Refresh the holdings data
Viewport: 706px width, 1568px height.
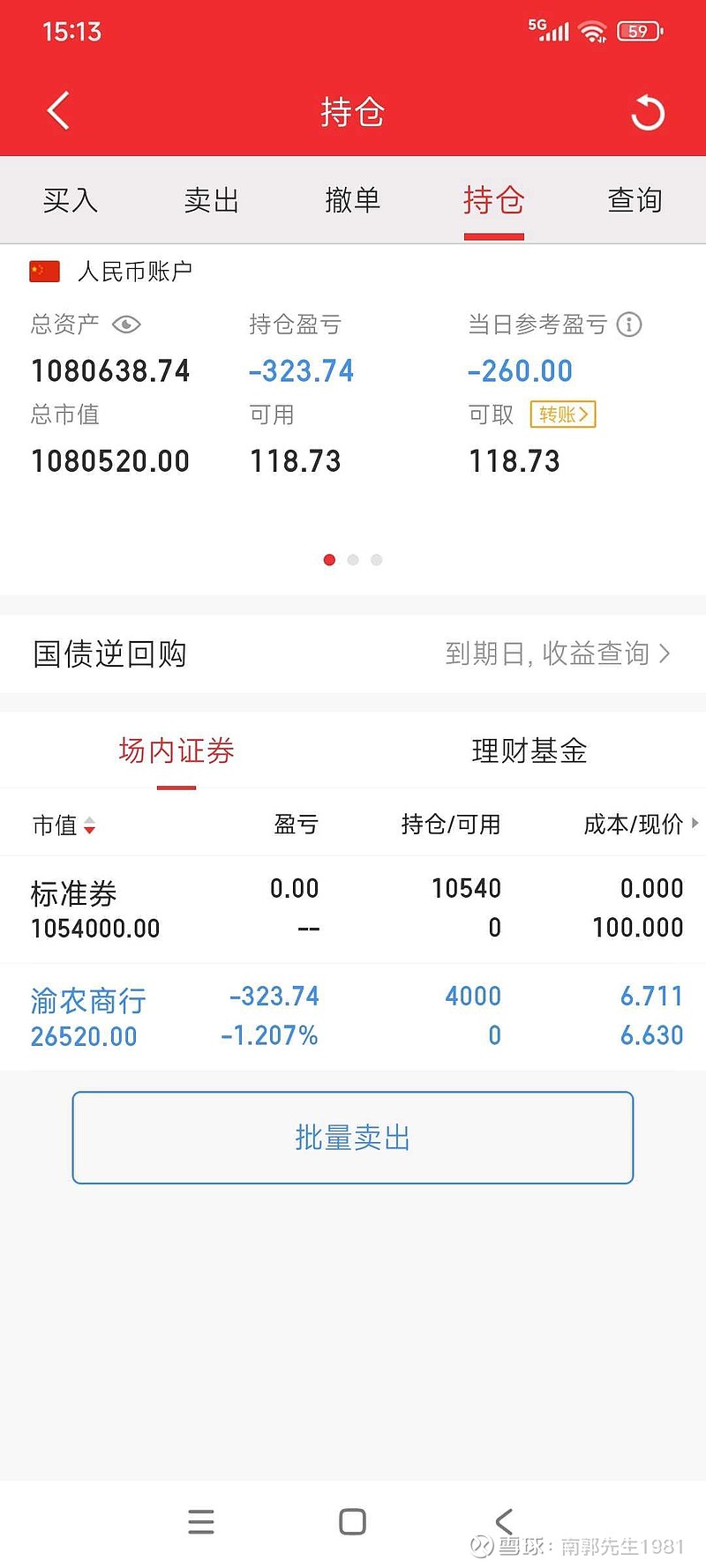click(648, 112)
